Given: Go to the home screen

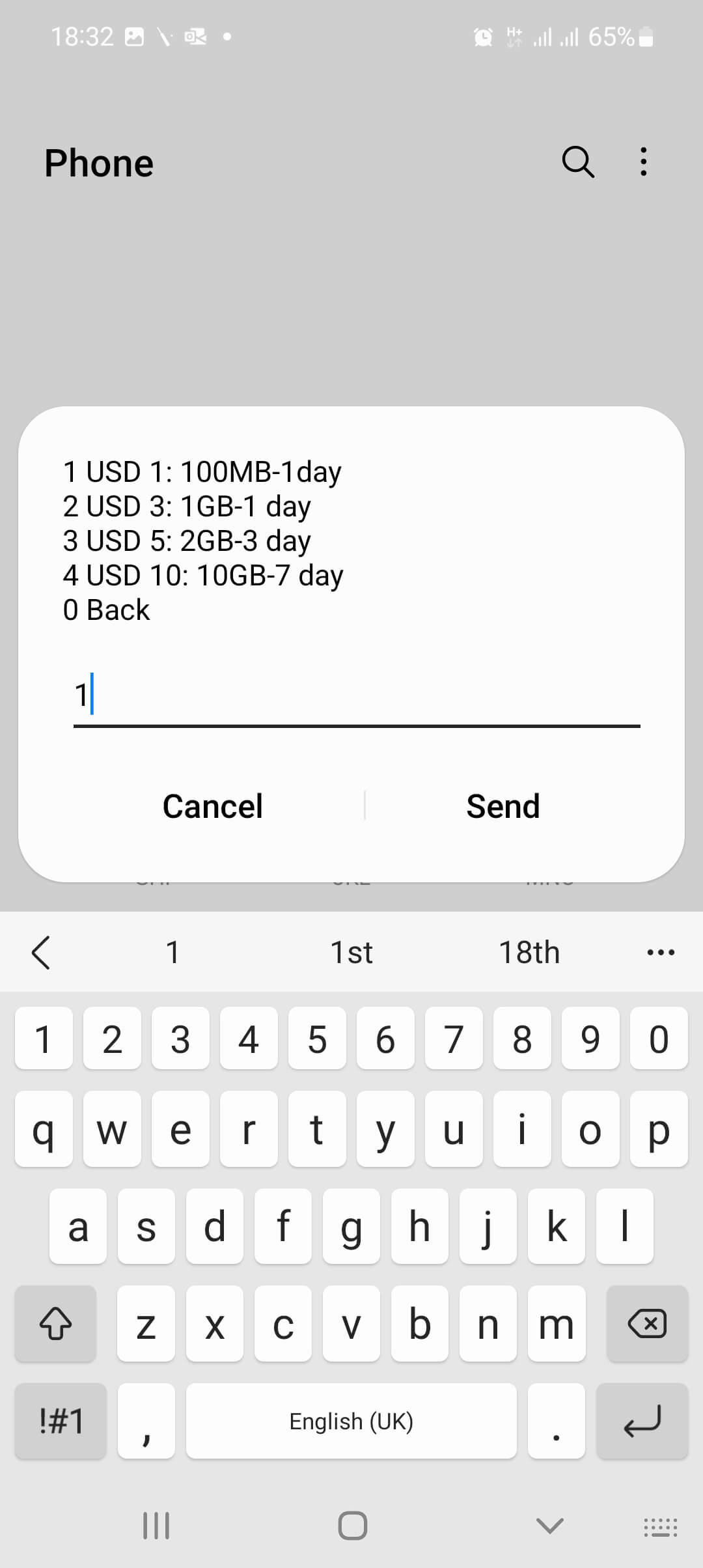Looking at the screenshot, I should pyautogui.click(x=352, y=1526).
